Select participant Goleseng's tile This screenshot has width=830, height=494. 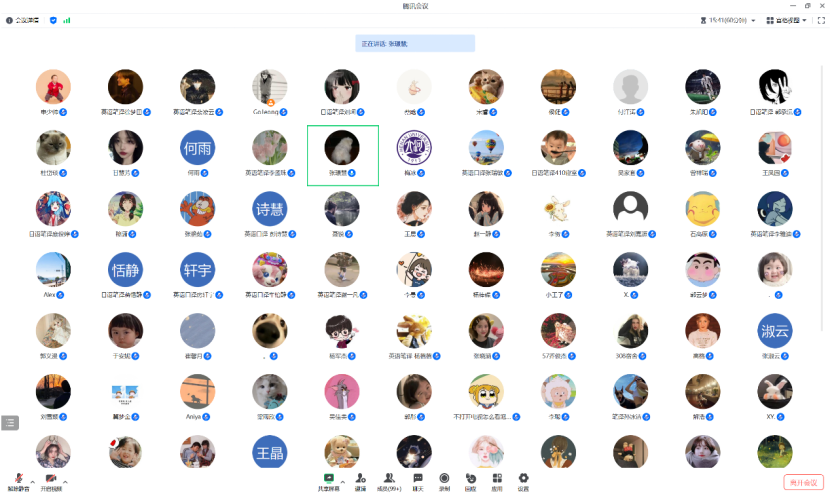pos(270,88)
